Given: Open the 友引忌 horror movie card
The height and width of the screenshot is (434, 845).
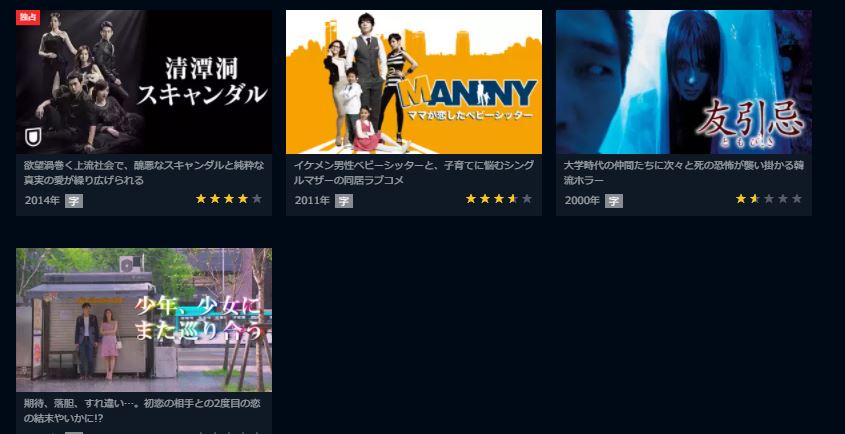Looking at the screenshot, I should coord(683,82).
